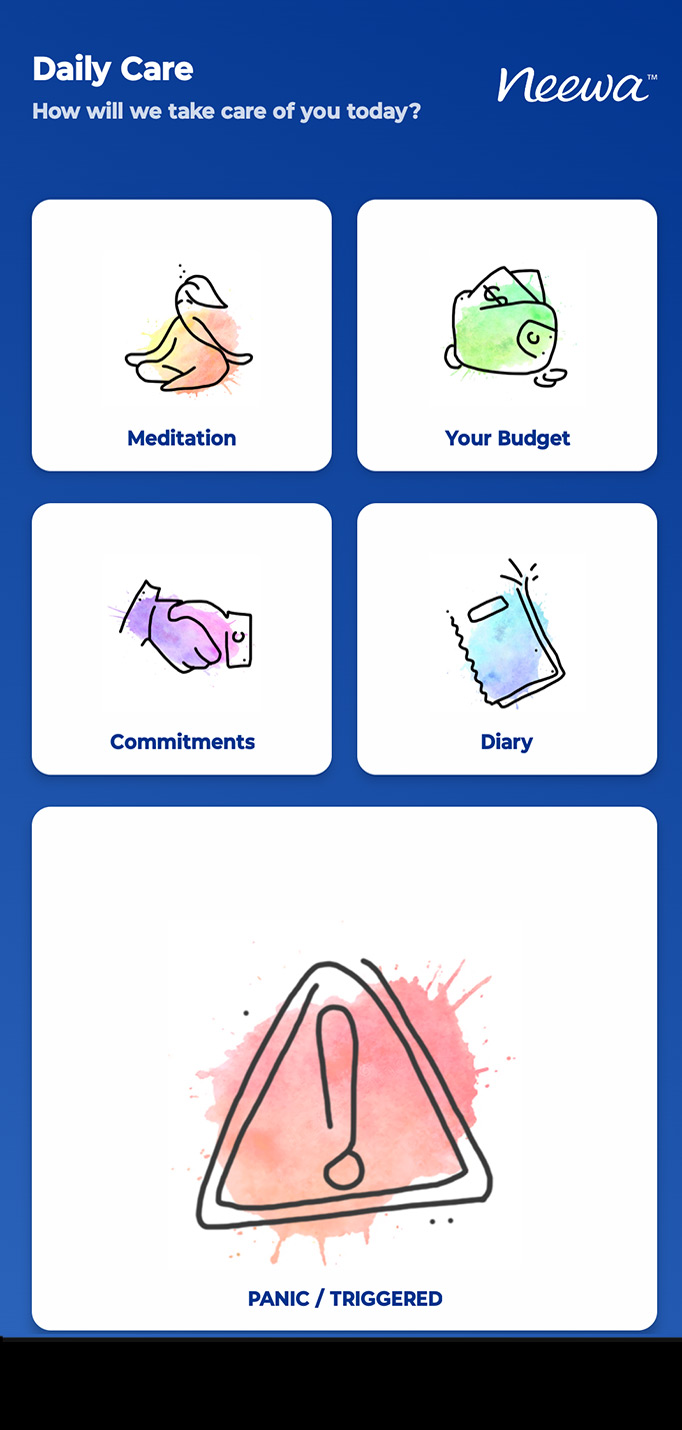
Task: Open the Diary card
Action: pos(507,639)
